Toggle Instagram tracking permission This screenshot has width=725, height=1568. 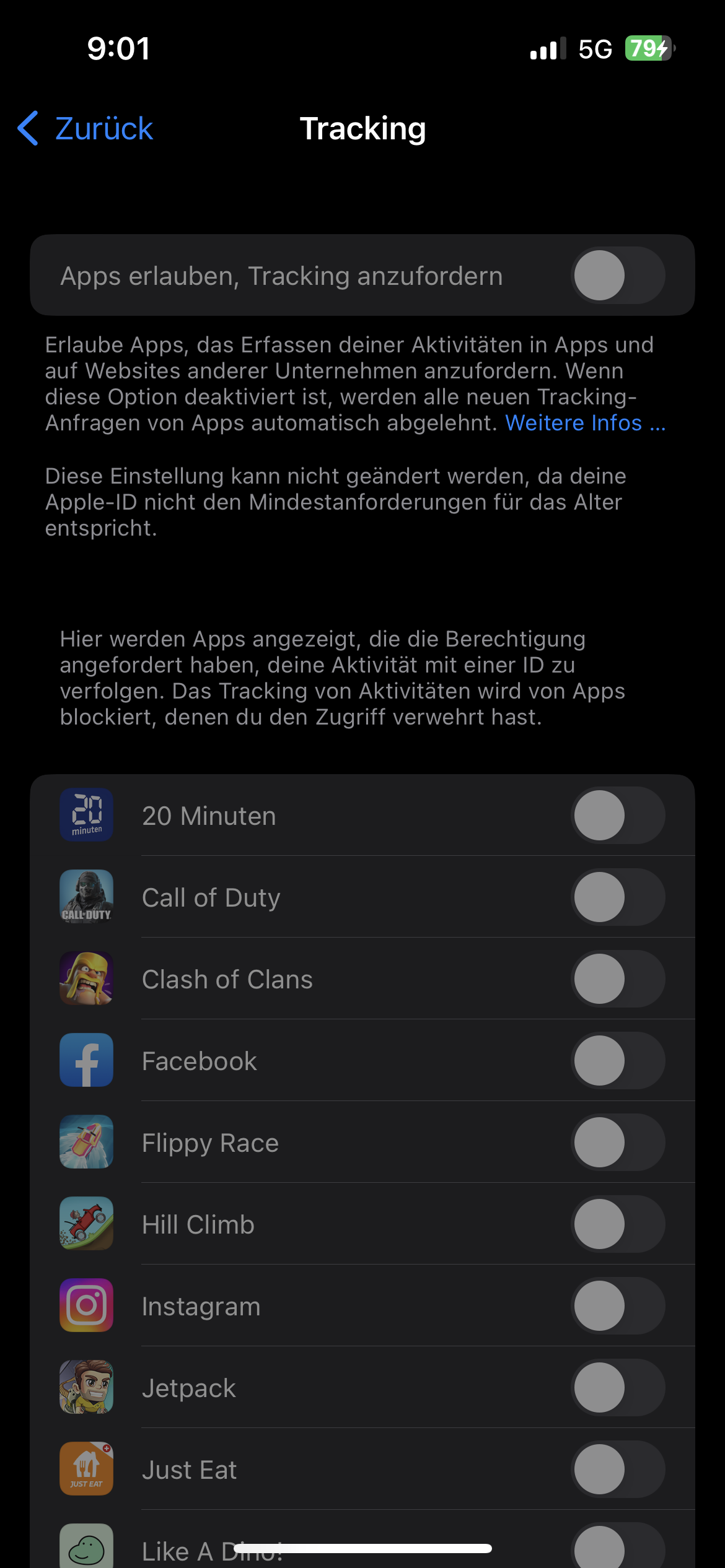[x=618, y=1306]
